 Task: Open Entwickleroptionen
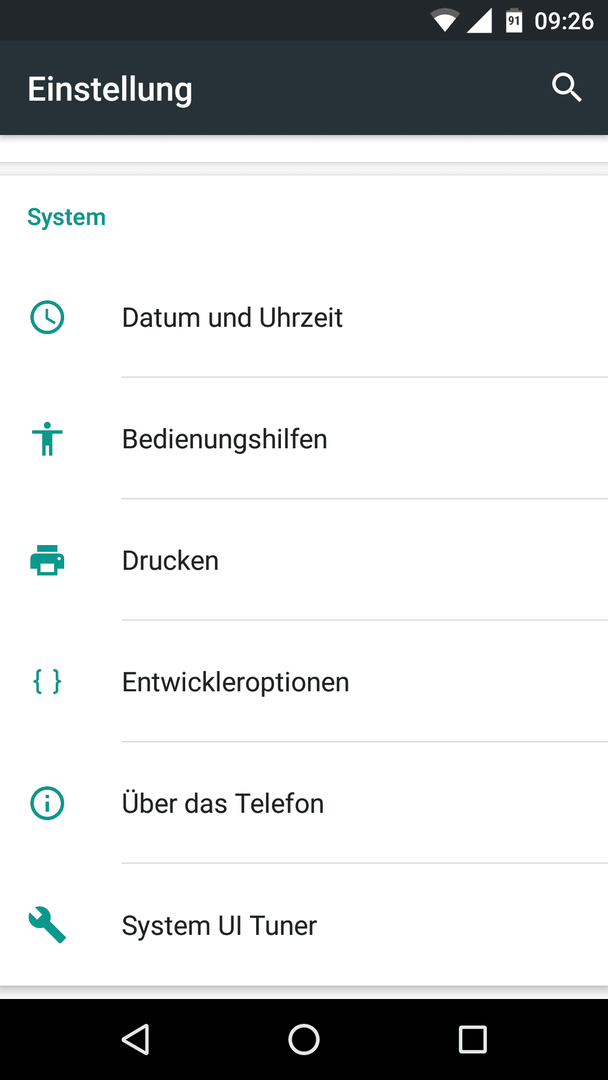tap(304, 682)
